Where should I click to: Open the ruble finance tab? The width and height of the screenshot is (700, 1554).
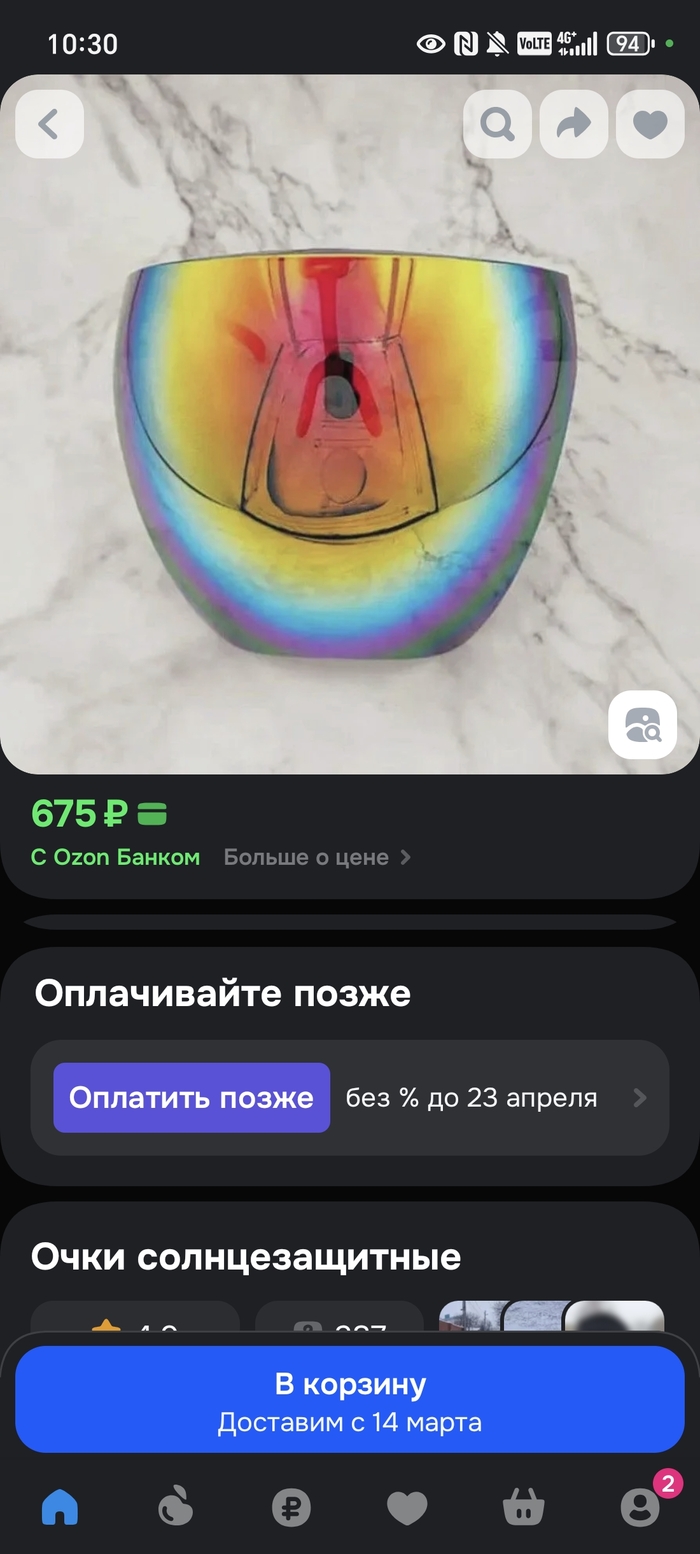coord(291,1507)
